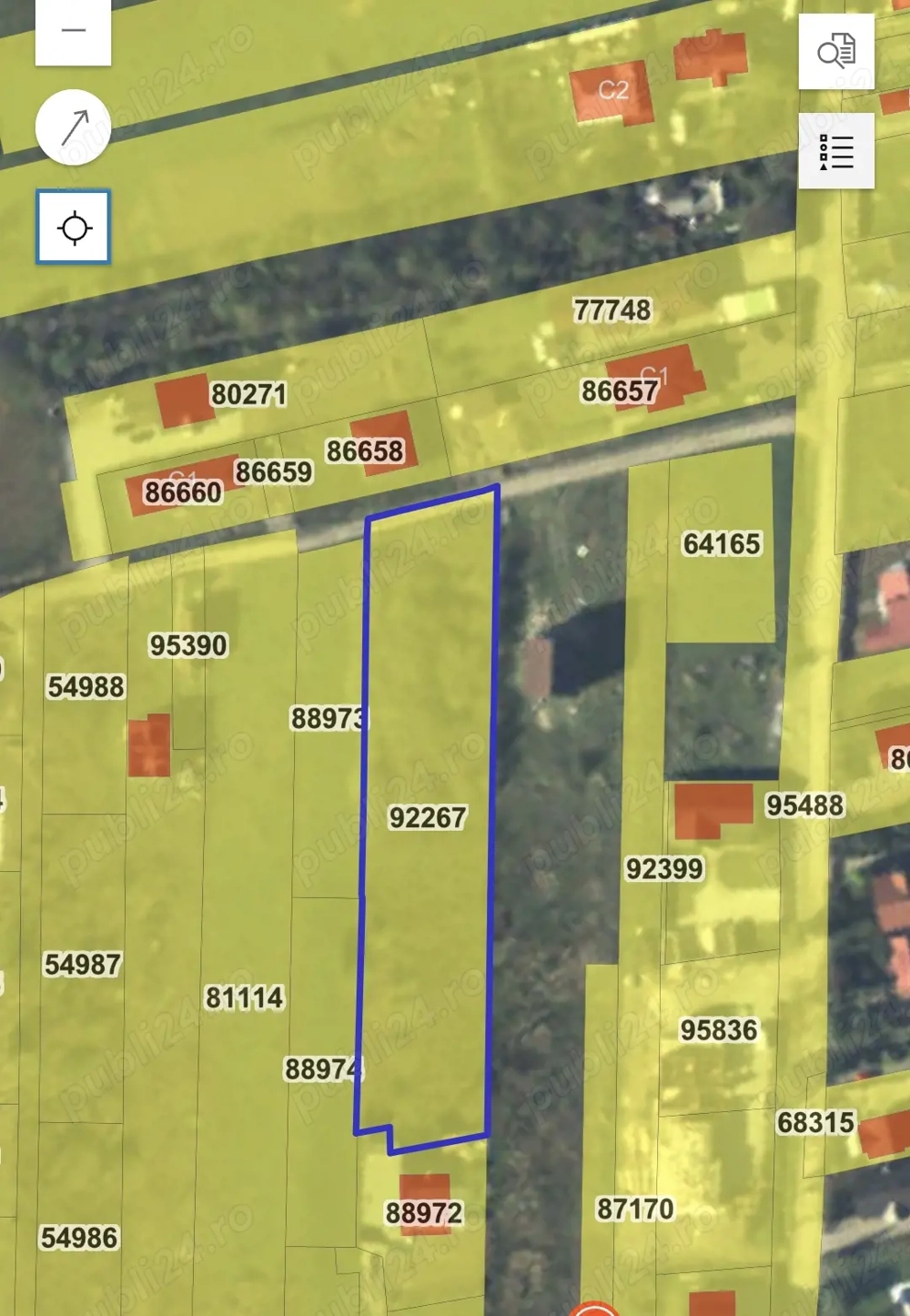910x1316 pixels.
Task: Open the search tool icon
Action: tap(836, 51)
